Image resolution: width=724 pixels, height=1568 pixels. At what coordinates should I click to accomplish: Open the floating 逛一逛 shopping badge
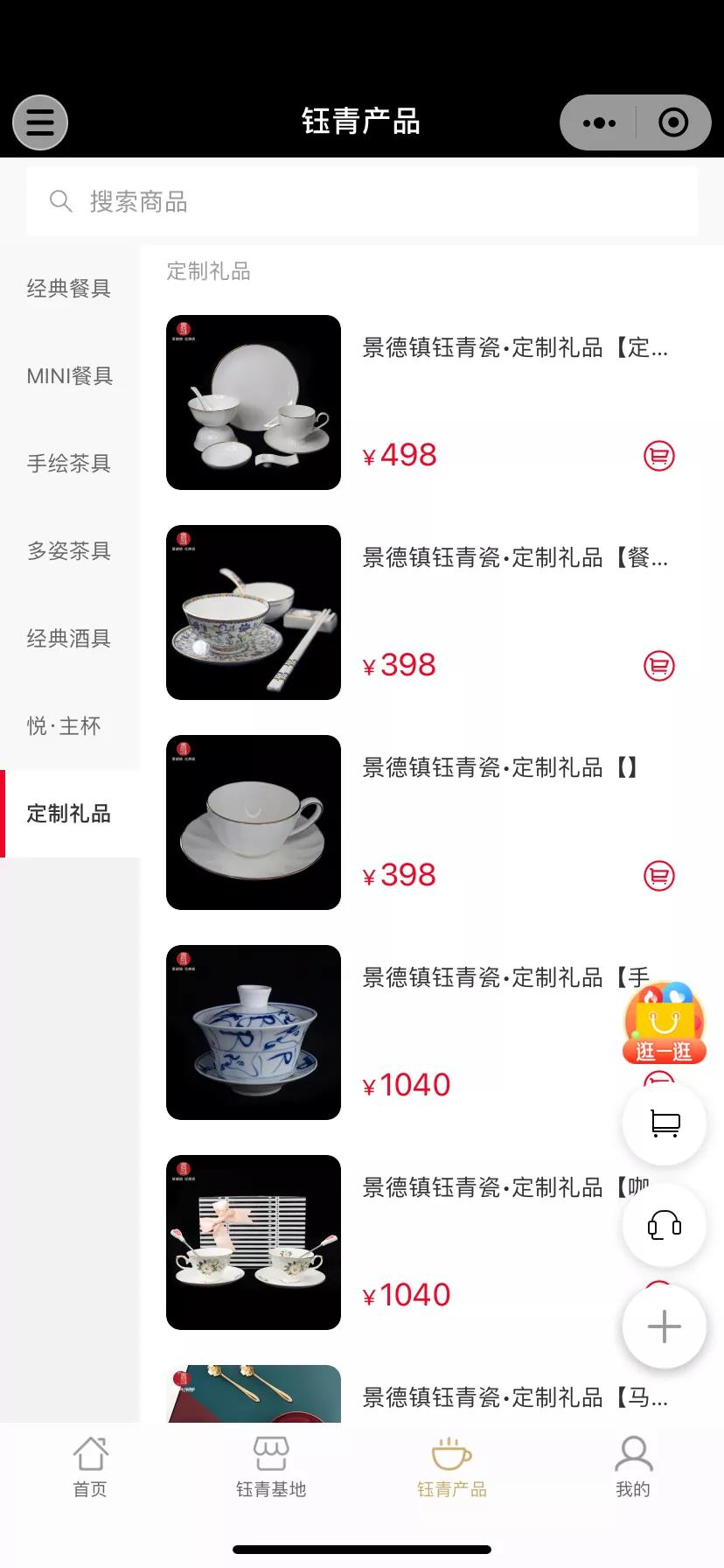click(664, 1024)
